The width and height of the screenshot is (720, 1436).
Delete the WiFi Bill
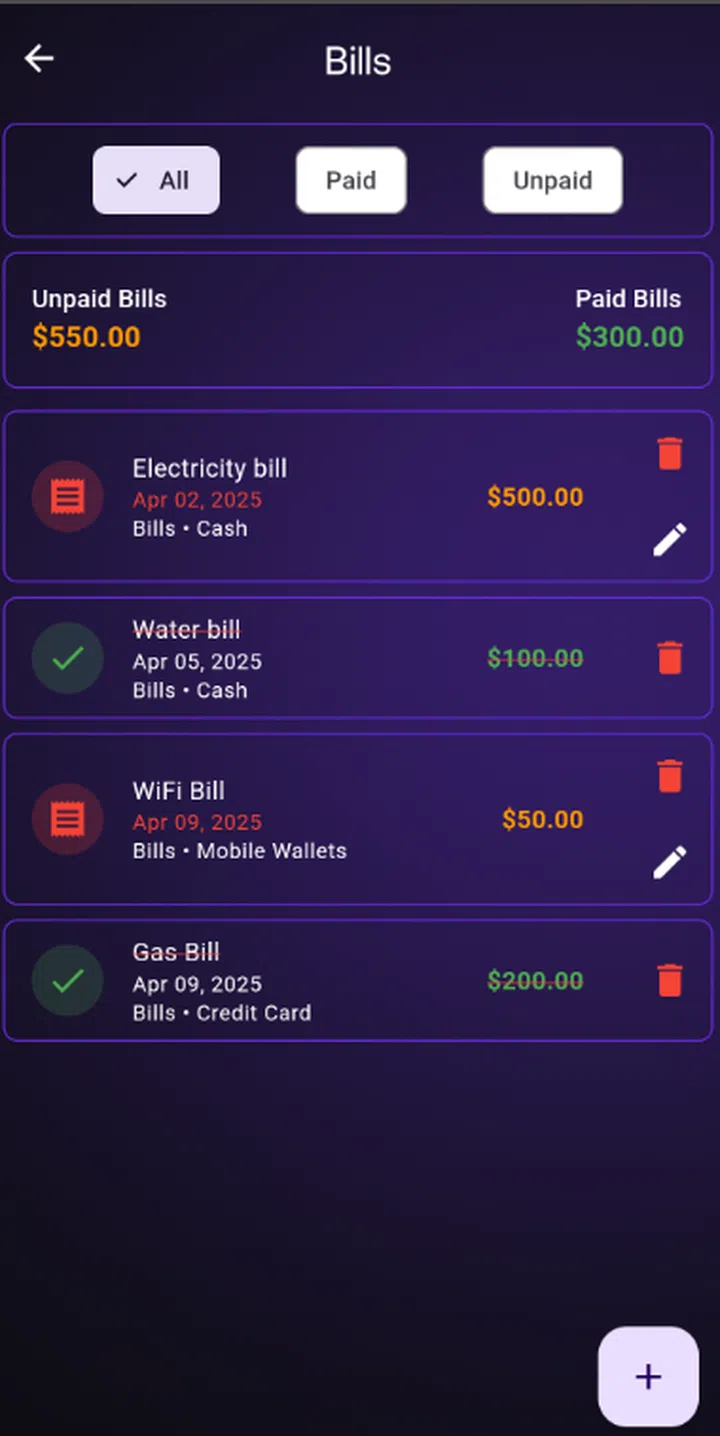670,776
